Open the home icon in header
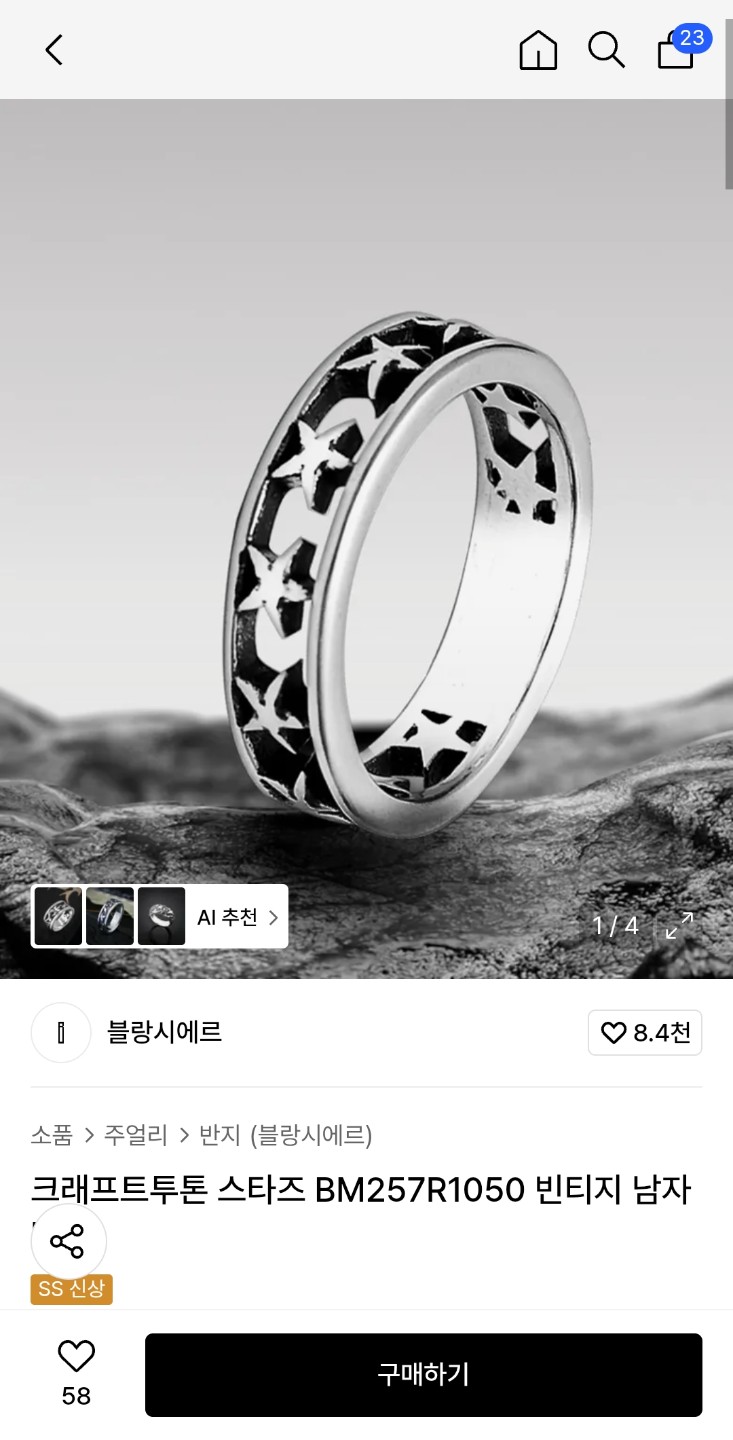This screenshot has height=1440, width=733. (538, 49)
